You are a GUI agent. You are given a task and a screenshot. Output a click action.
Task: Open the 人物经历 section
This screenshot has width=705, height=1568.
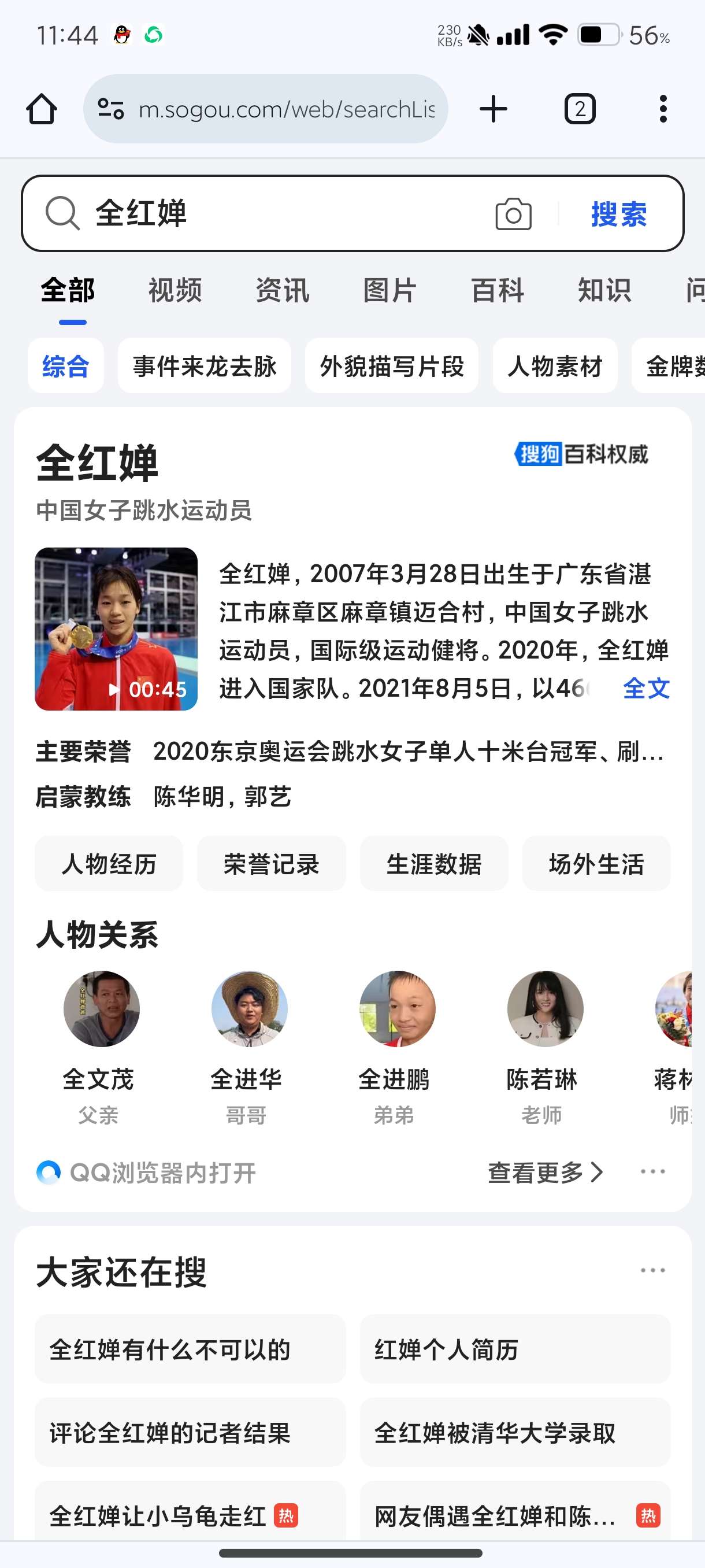pyautogui.click(x=109, y=864)
